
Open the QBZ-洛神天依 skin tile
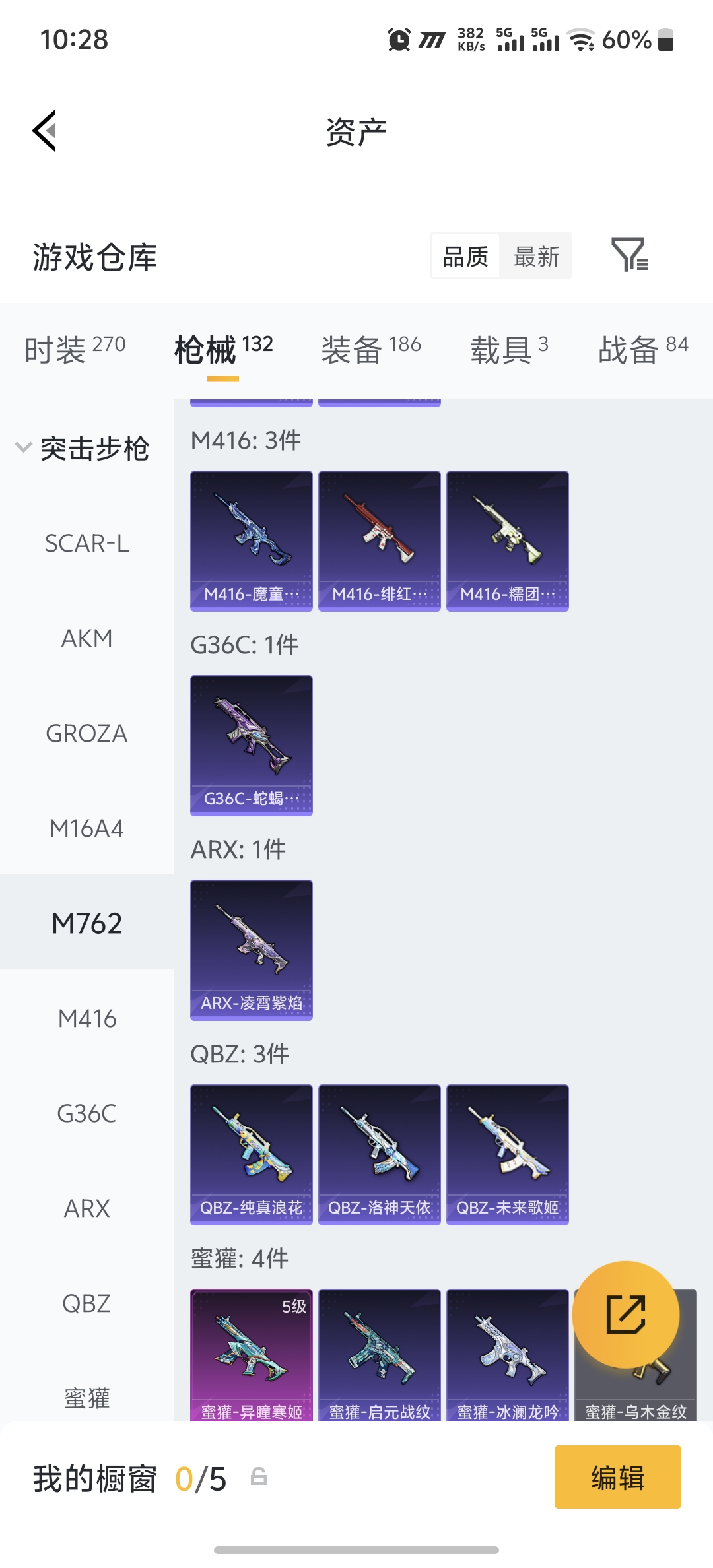pos(379,1154)
